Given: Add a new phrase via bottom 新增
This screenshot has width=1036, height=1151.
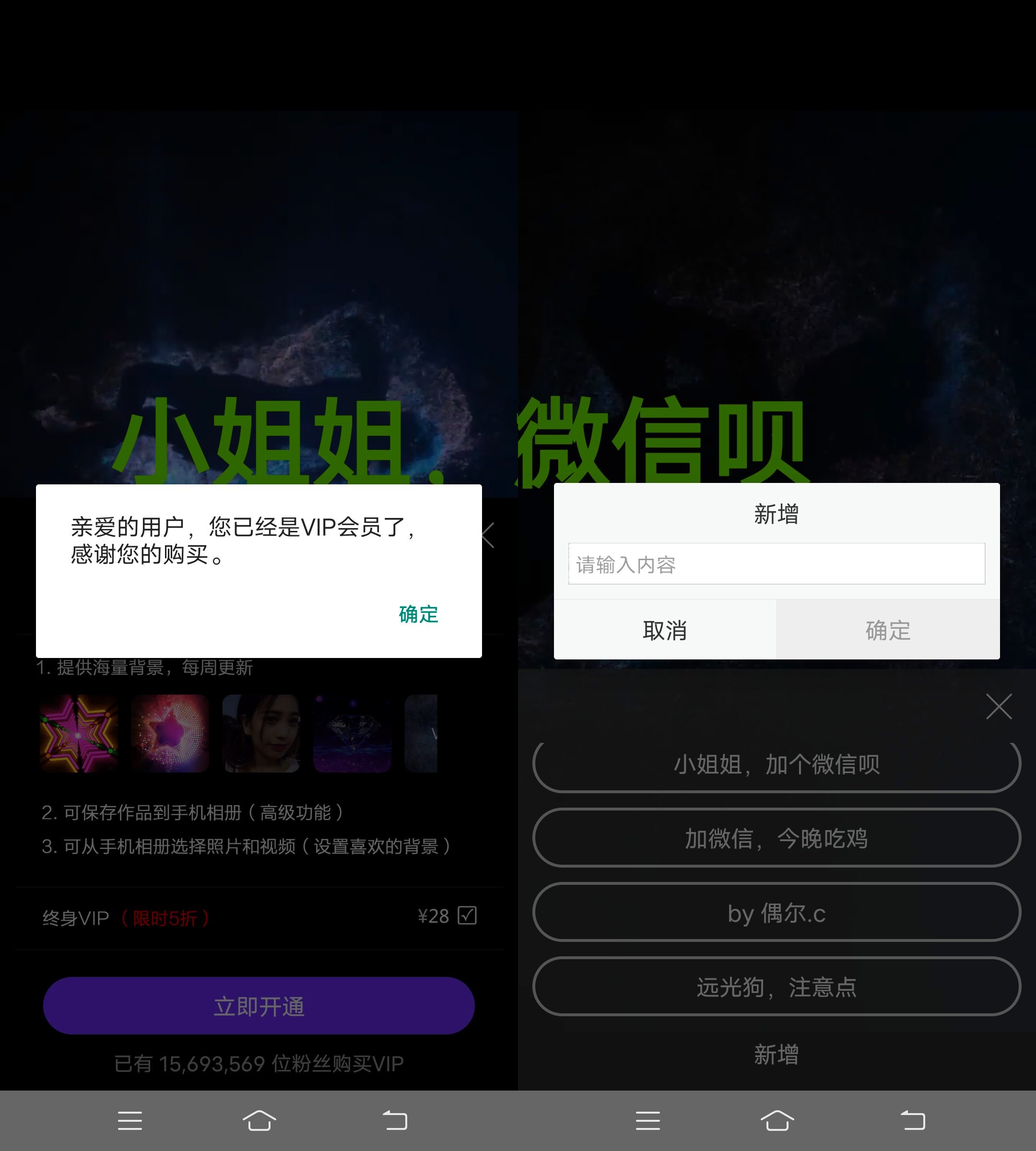Looking at the screenshot, I should tap(776, 1054).
